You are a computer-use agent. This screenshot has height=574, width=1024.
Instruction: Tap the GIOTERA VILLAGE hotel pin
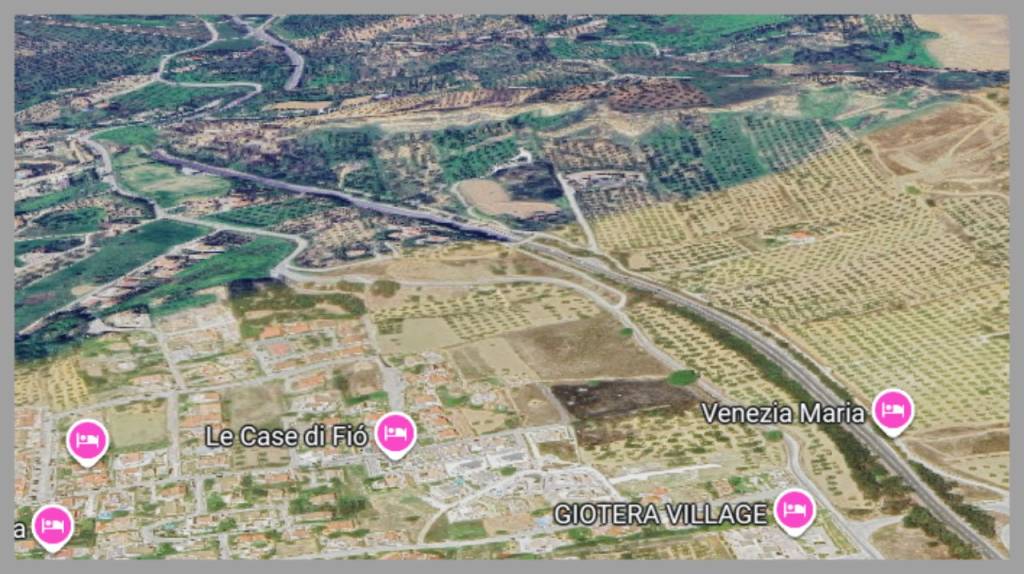pyautogui.click(x=795, y=510)
